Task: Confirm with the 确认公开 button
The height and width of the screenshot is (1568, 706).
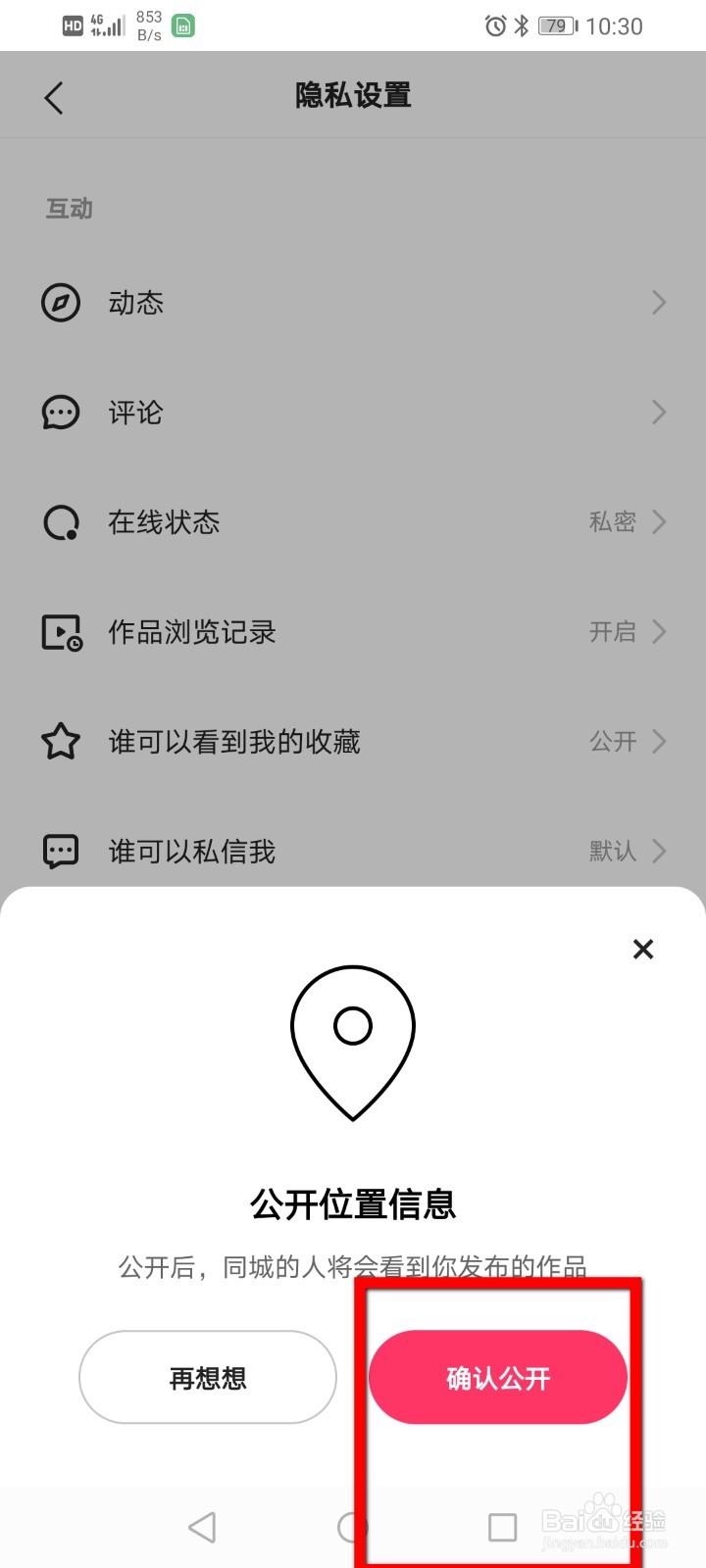Action: pos(498,1377)
